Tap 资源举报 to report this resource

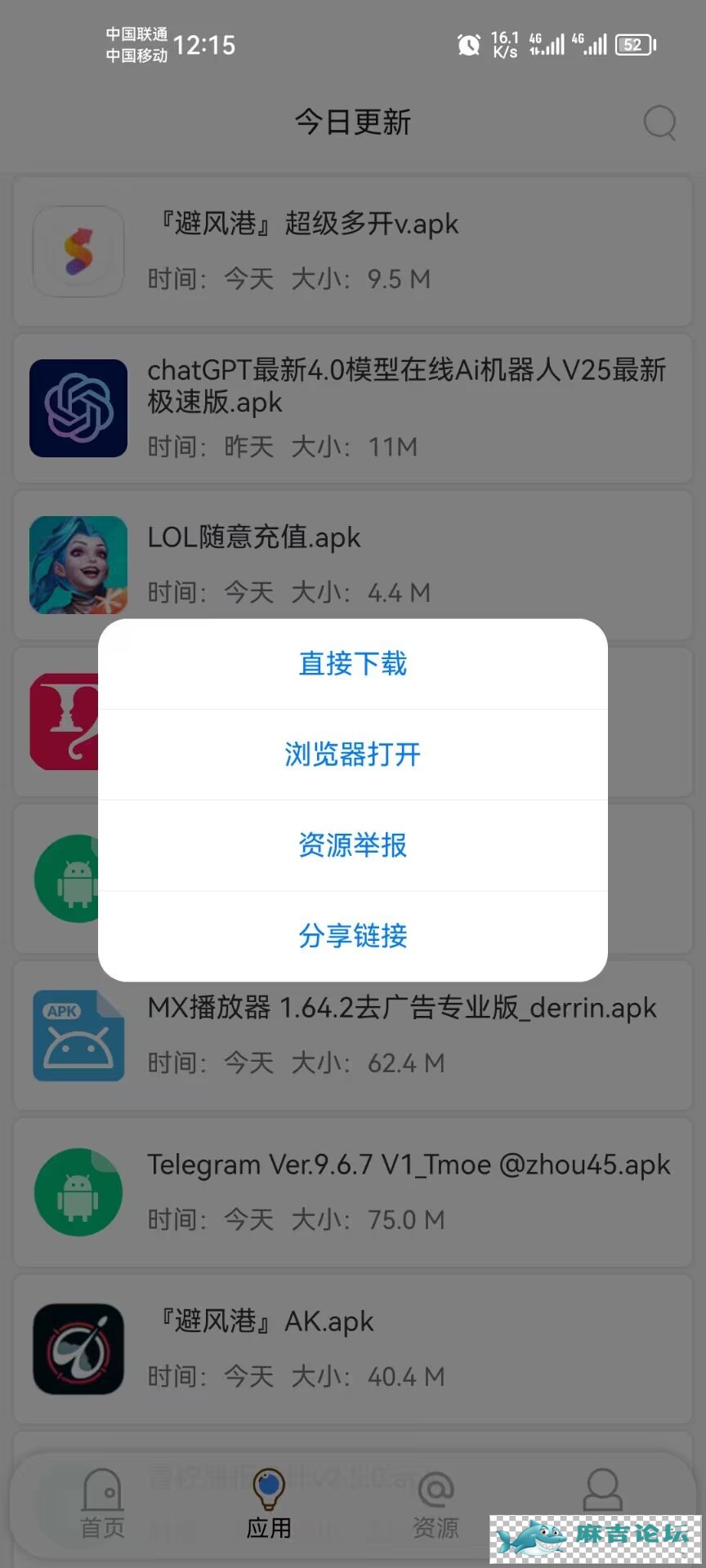352,845
